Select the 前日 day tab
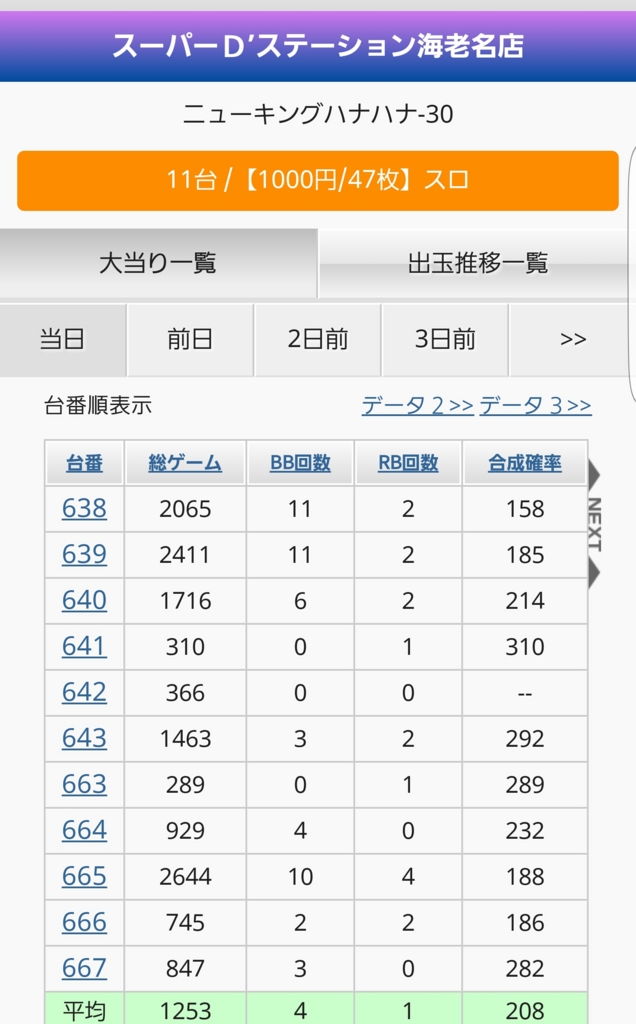This screenshot has height=1024, width=636. (x=190, y=339)
